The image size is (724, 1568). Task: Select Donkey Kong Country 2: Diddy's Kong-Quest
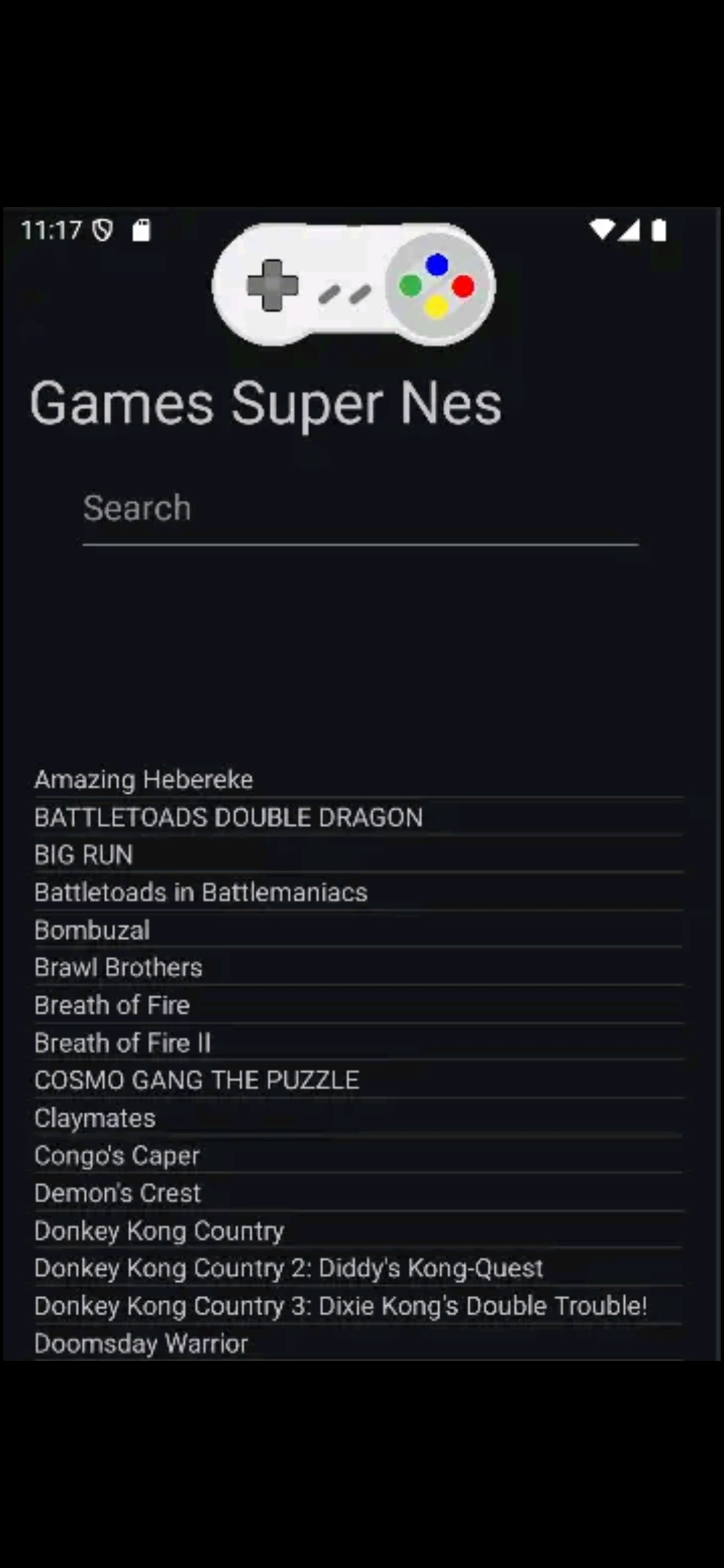288,1268
